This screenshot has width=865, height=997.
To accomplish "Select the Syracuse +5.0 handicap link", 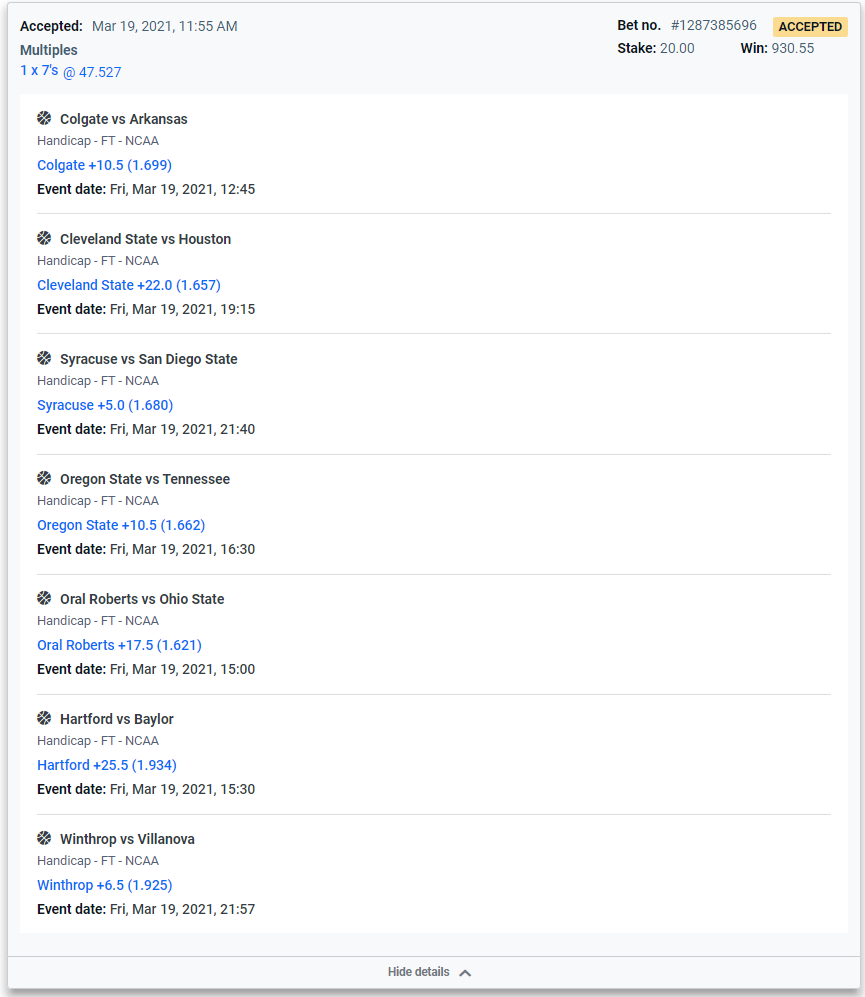I will pyautogui.click(x=104, y=405).
